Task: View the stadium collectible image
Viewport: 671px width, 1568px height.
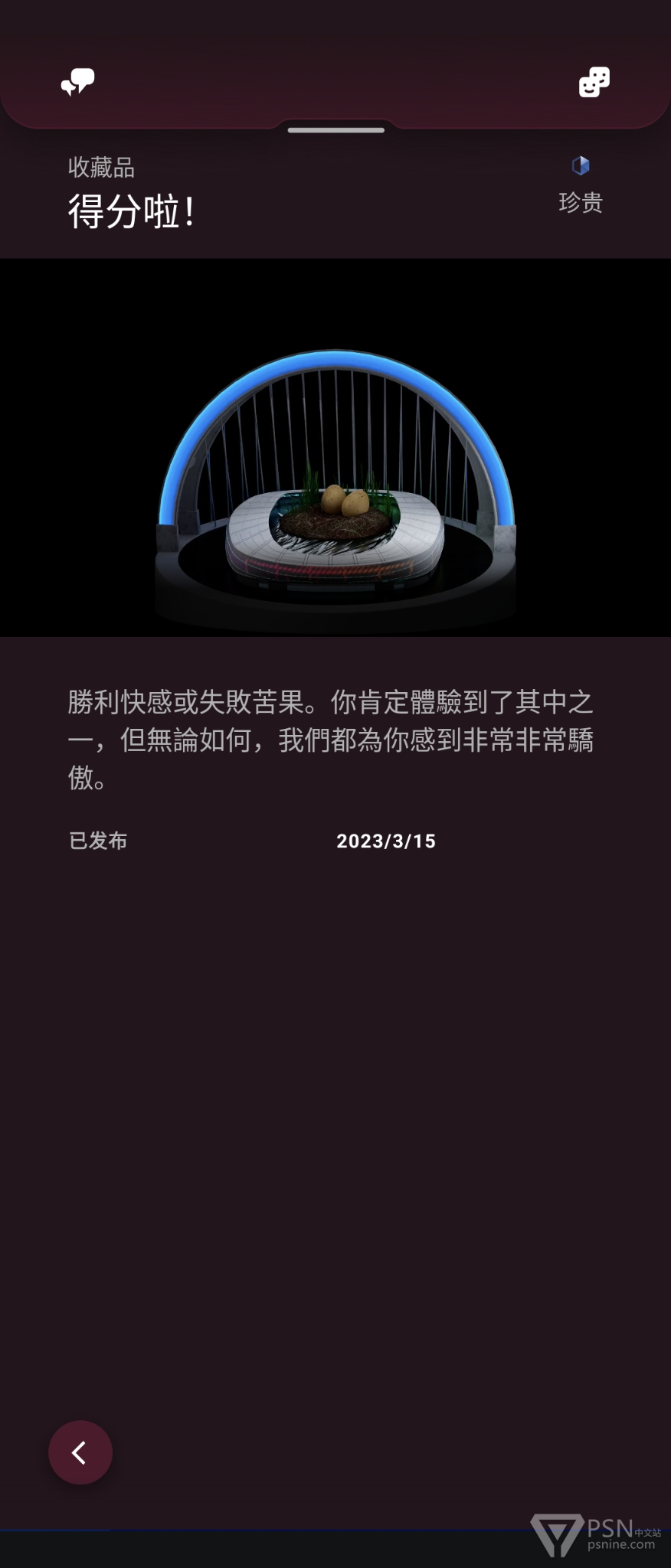Action: [335, 482]
